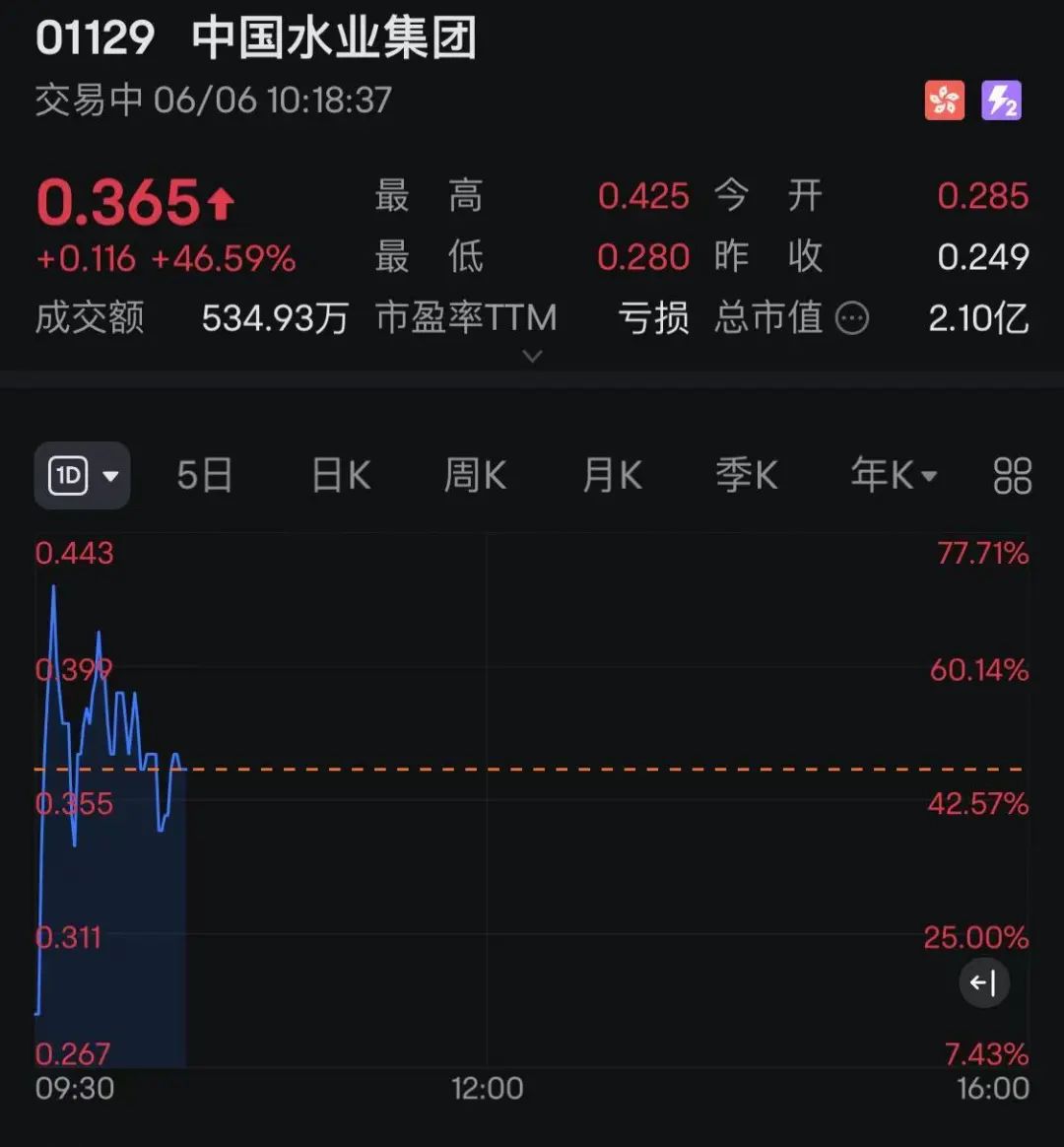Tap the Hong Kong market flag icon

944,101
